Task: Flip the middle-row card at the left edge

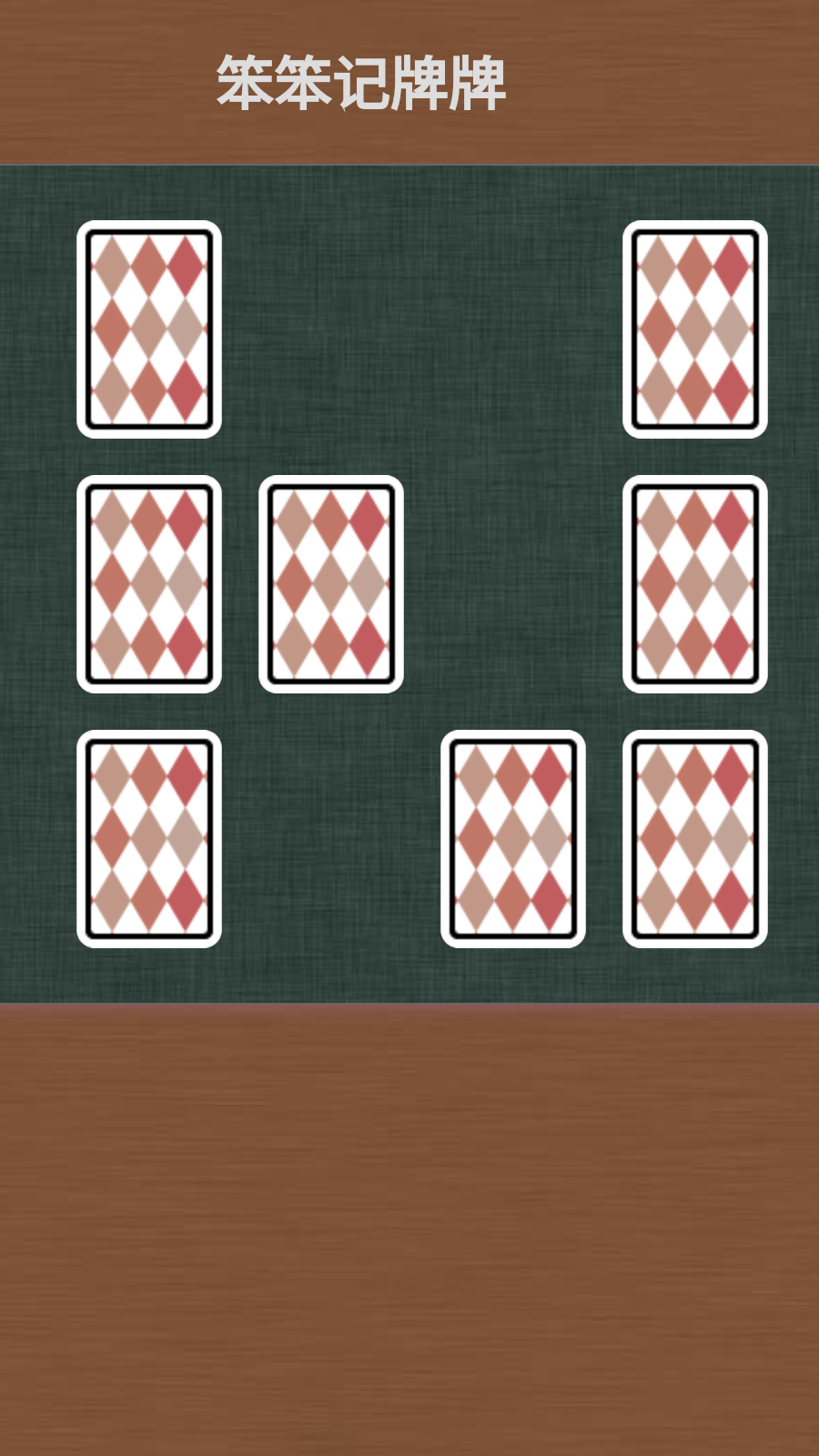Action: pyautogui.click(x=149, y=584)
